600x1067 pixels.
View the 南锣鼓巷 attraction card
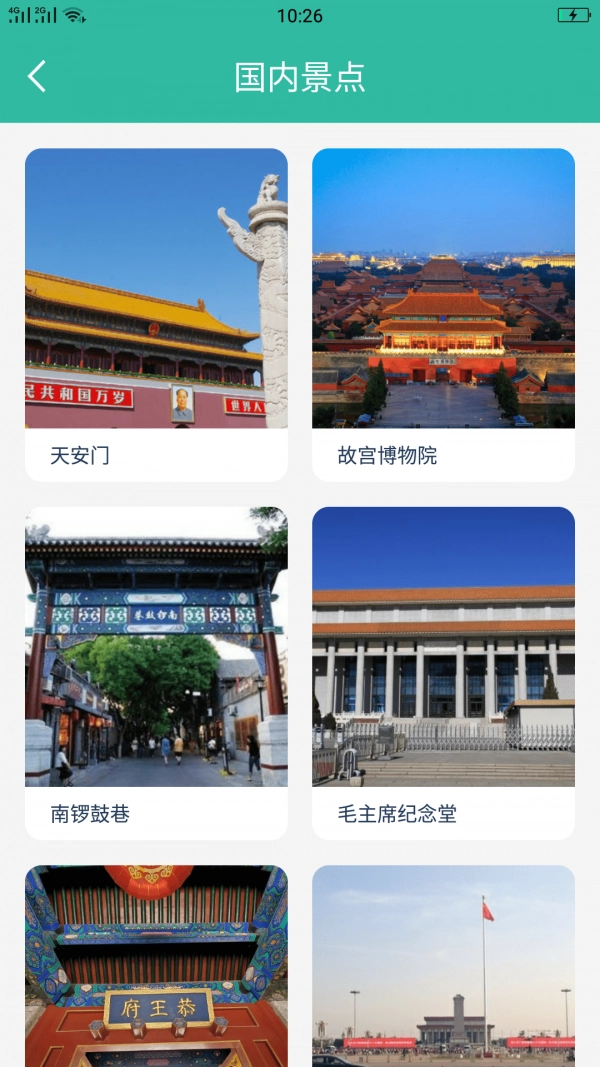tap(156, 672)
